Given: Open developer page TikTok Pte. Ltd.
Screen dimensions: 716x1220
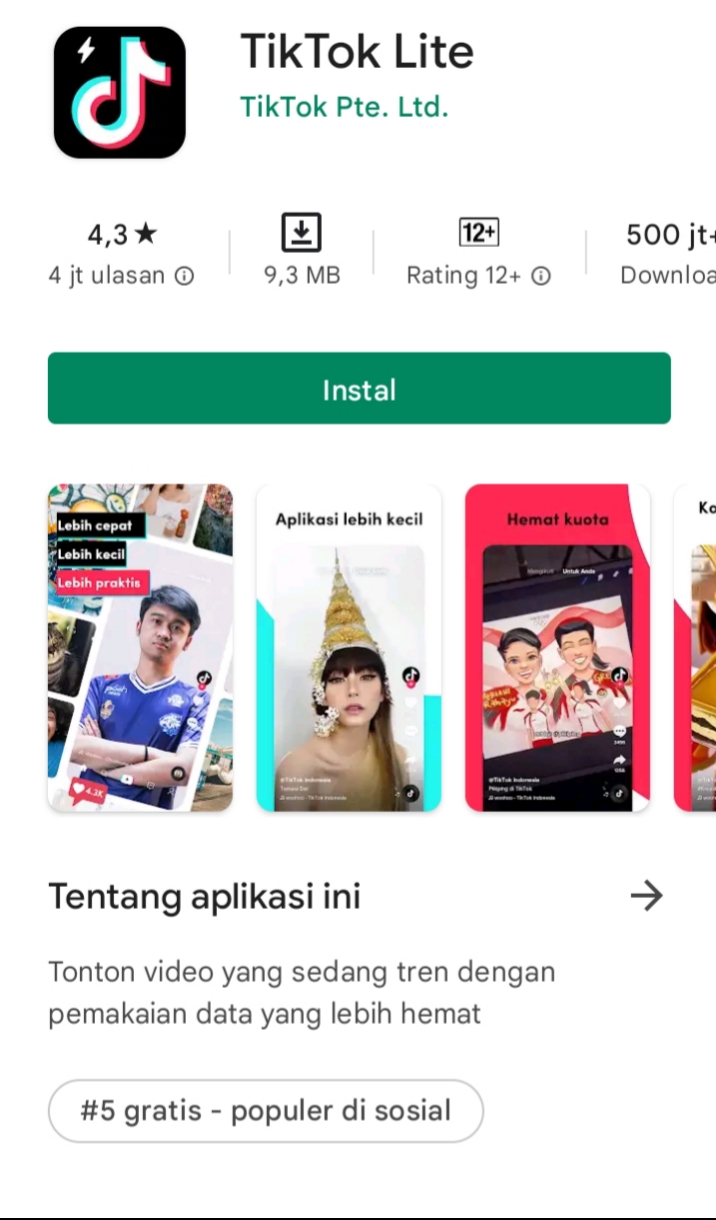Looking at the screenshot, I should click(344, 107).
